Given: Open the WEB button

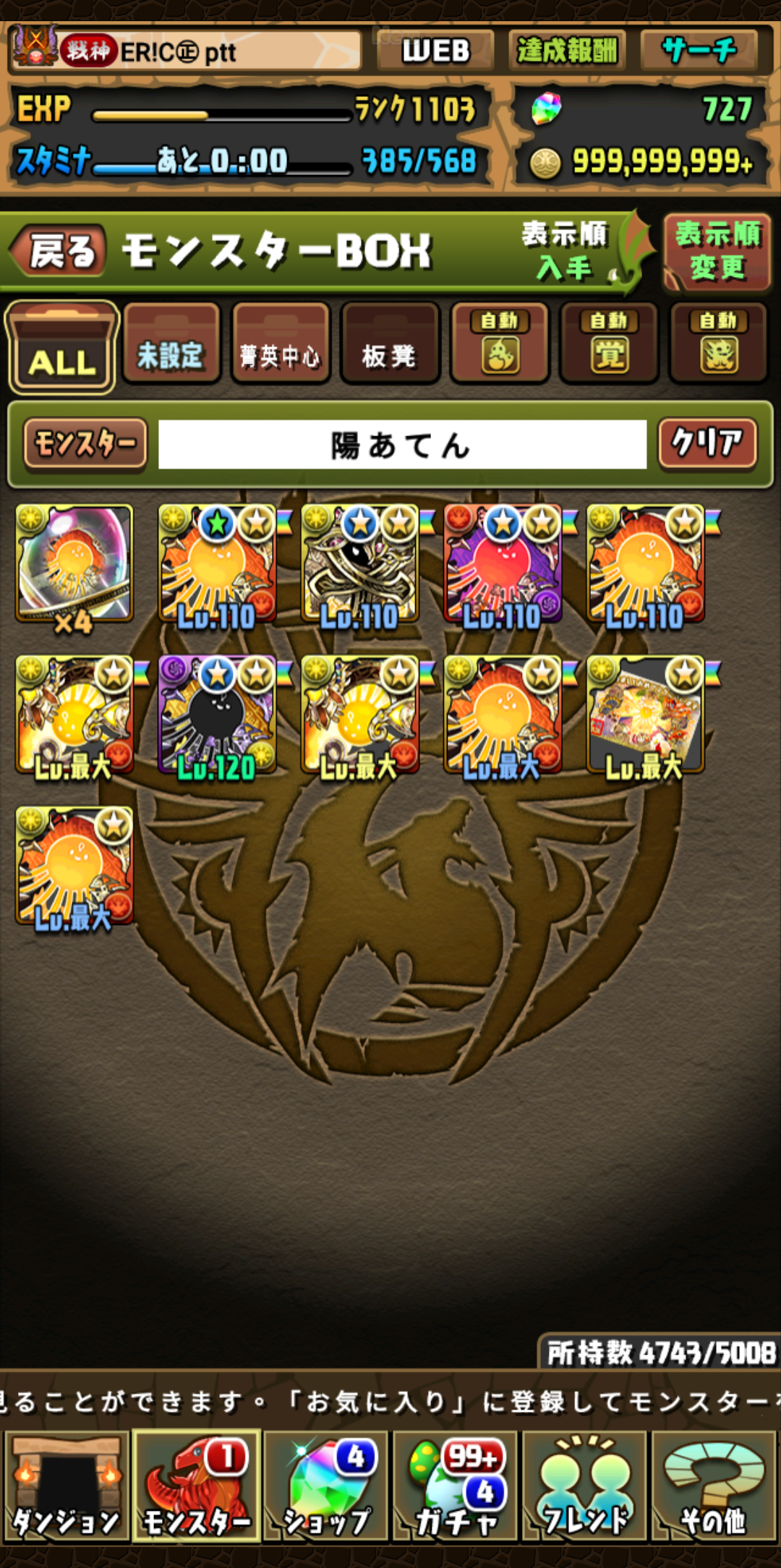Looking at the screenshot, I should (x=436, y=51).
